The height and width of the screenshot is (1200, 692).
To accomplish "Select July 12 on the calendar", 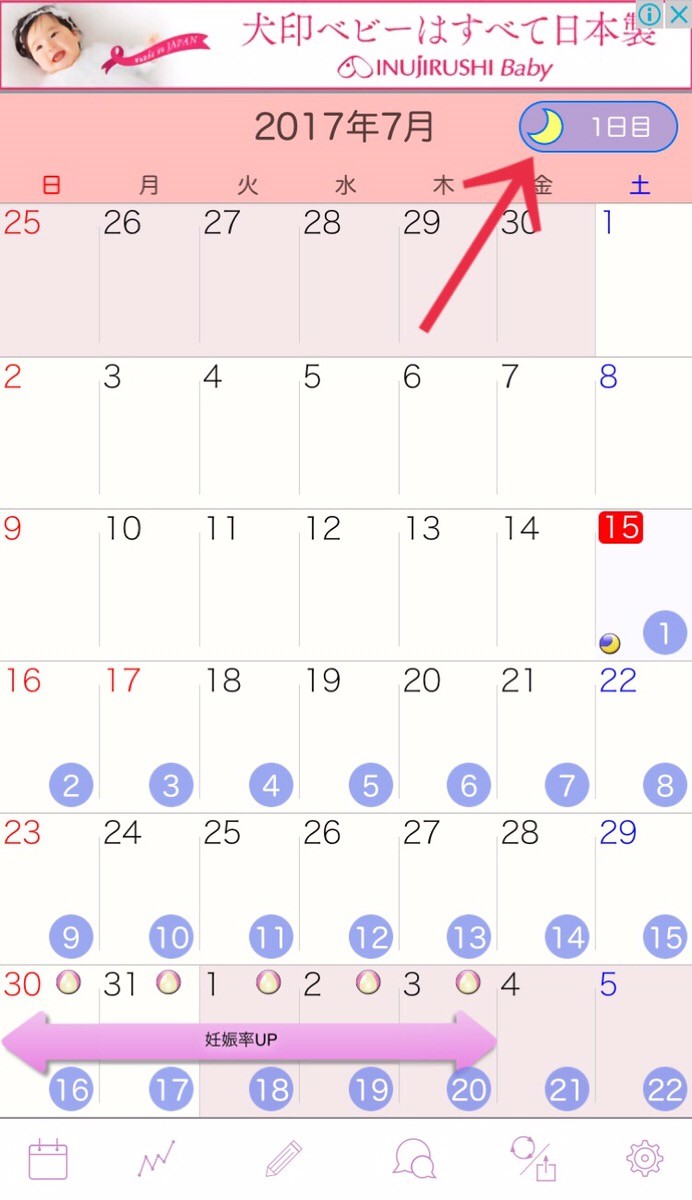I will coord(348,585).
